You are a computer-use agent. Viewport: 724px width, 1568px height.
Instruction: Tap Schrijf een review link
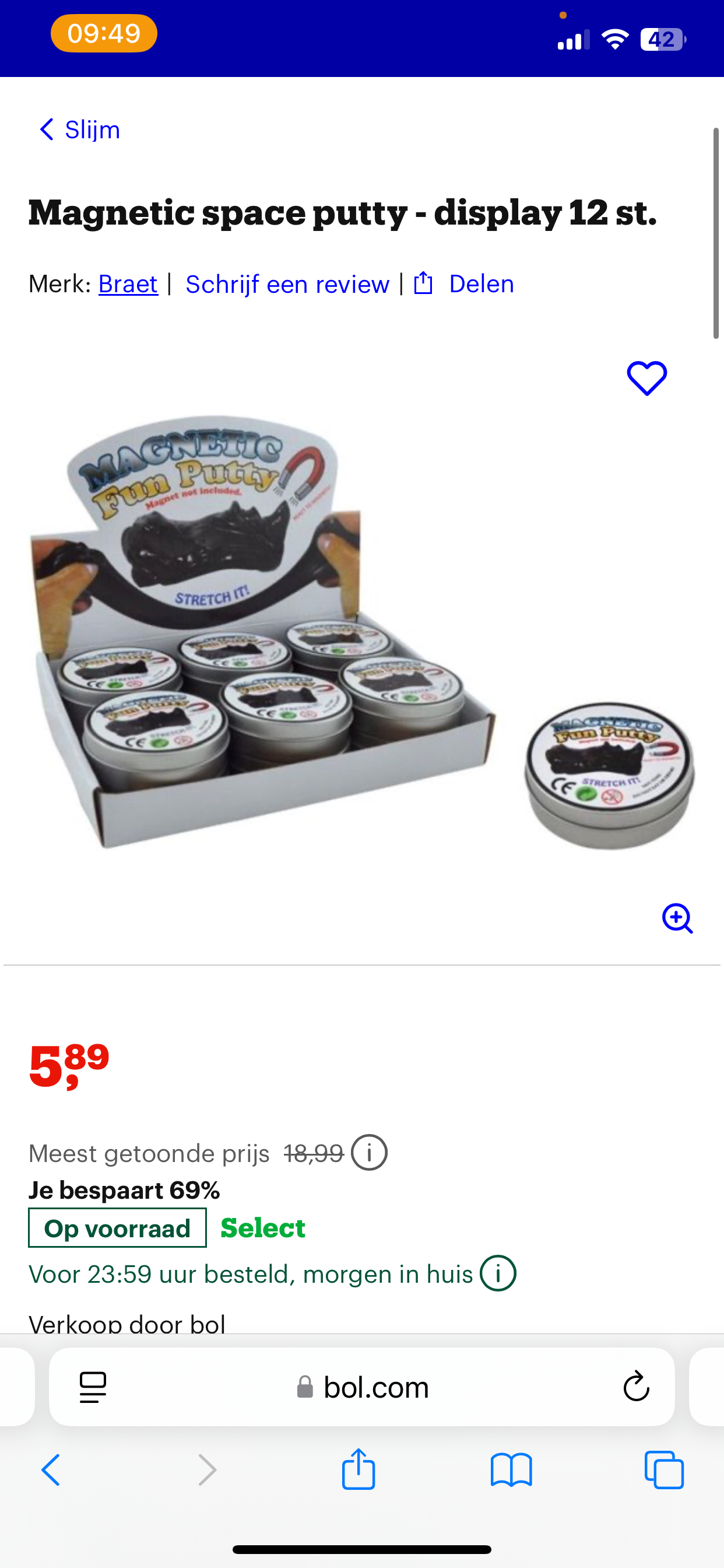point(287,284)
